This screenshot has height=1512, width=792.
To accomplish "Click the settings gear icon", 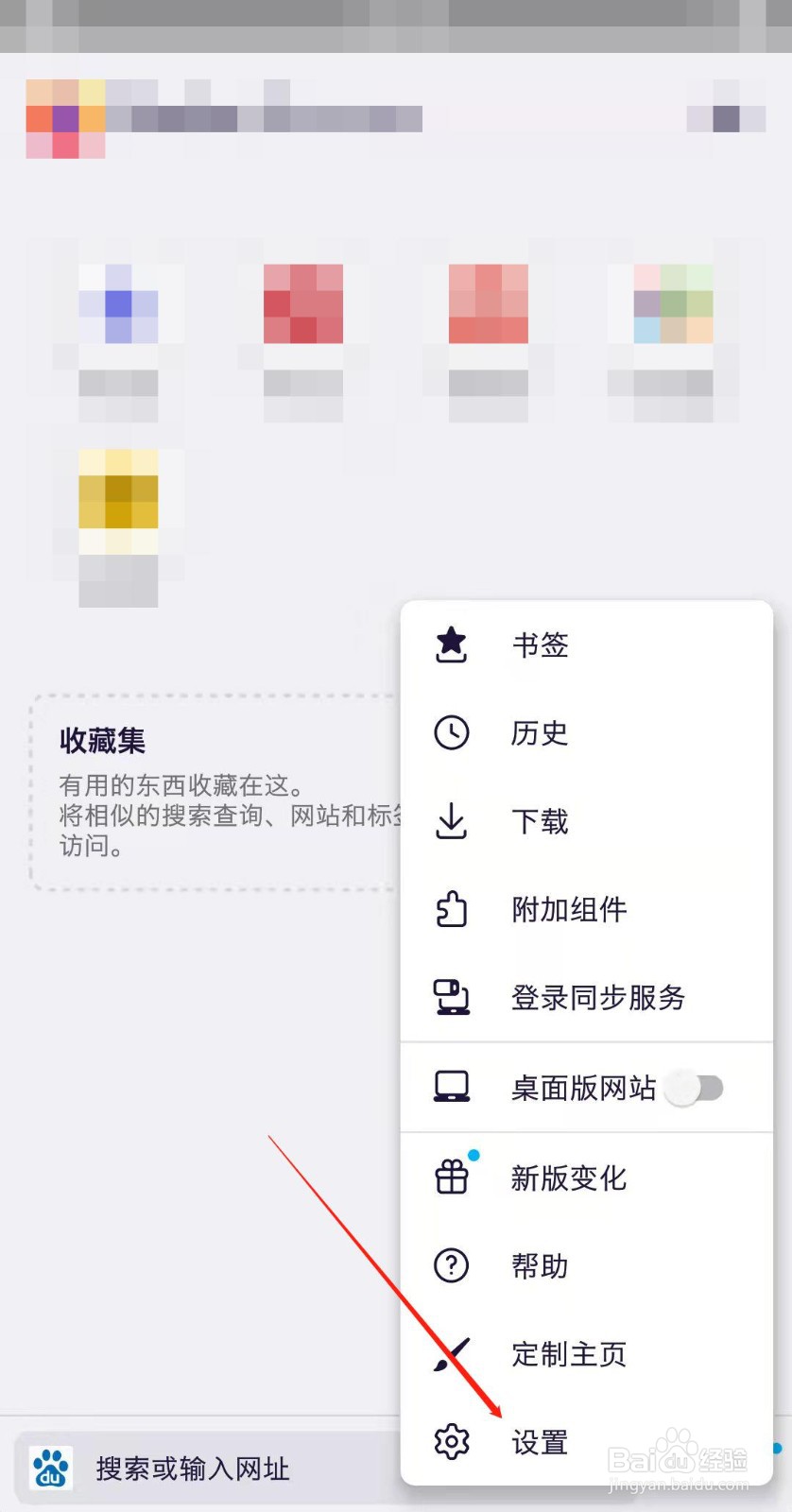I will pyautogui.click(x=451, y=1443).
